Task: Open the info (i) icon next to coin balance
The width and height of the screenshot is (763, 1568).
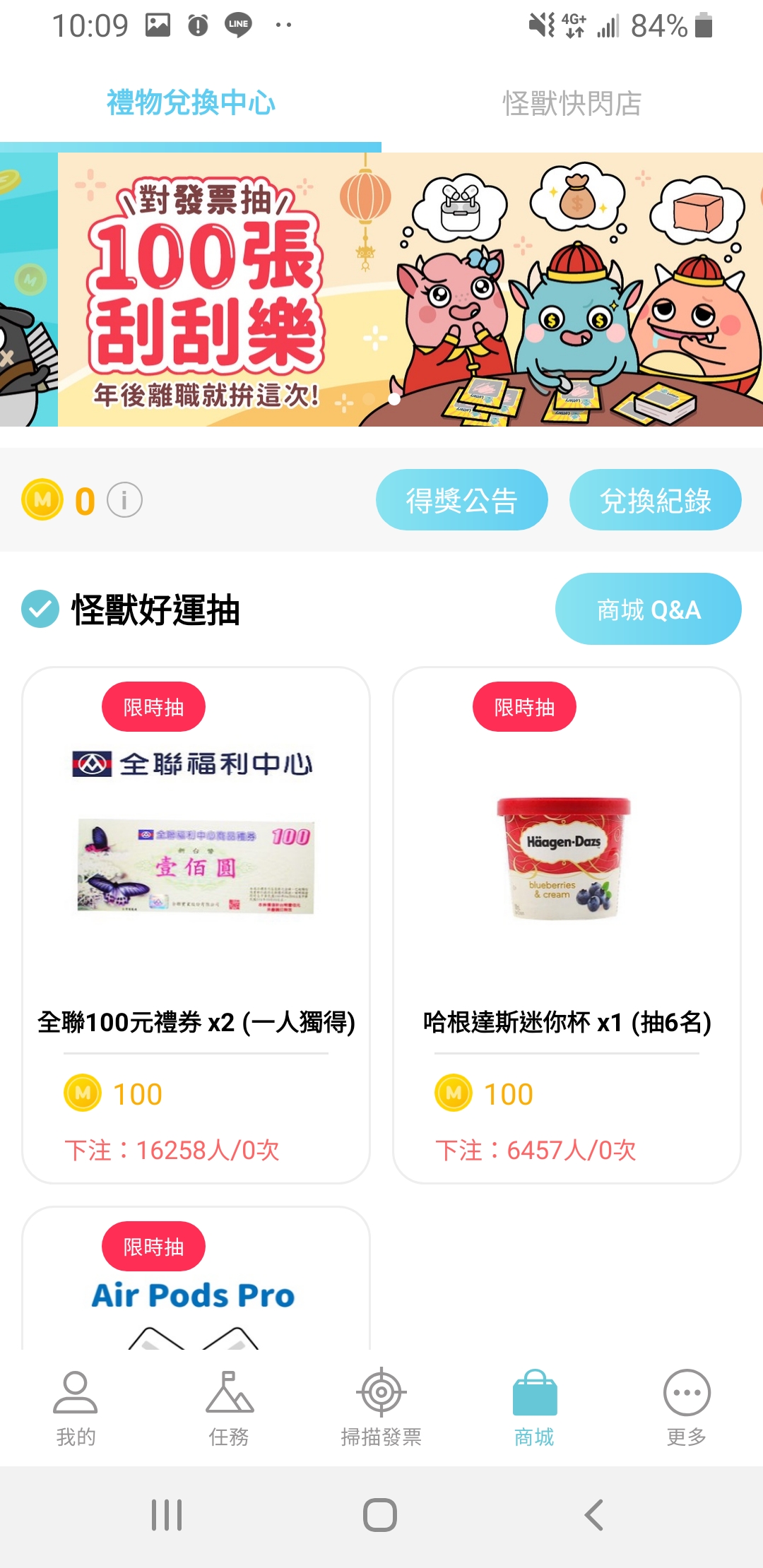Action: (x=124, y=500)
